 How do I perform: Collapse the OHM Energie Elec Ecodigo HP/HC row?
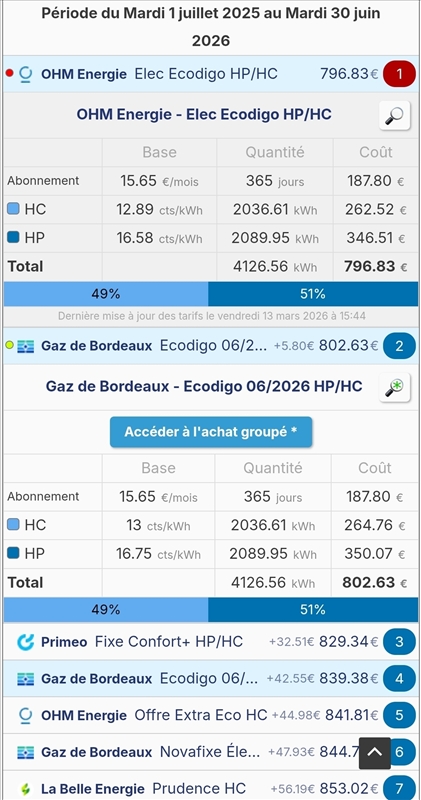(210, 74)
